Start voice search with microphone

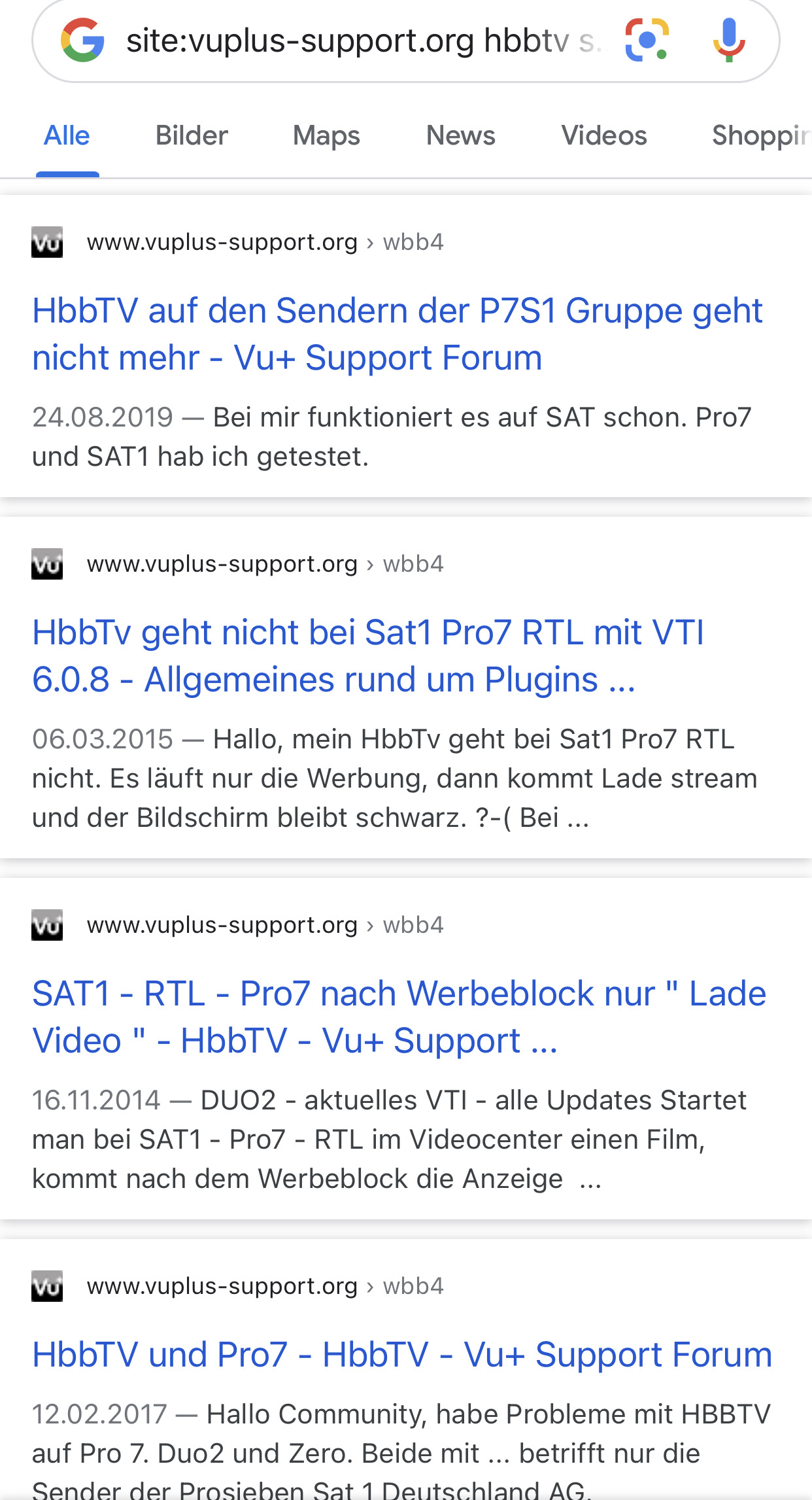[x=729, y=41]
